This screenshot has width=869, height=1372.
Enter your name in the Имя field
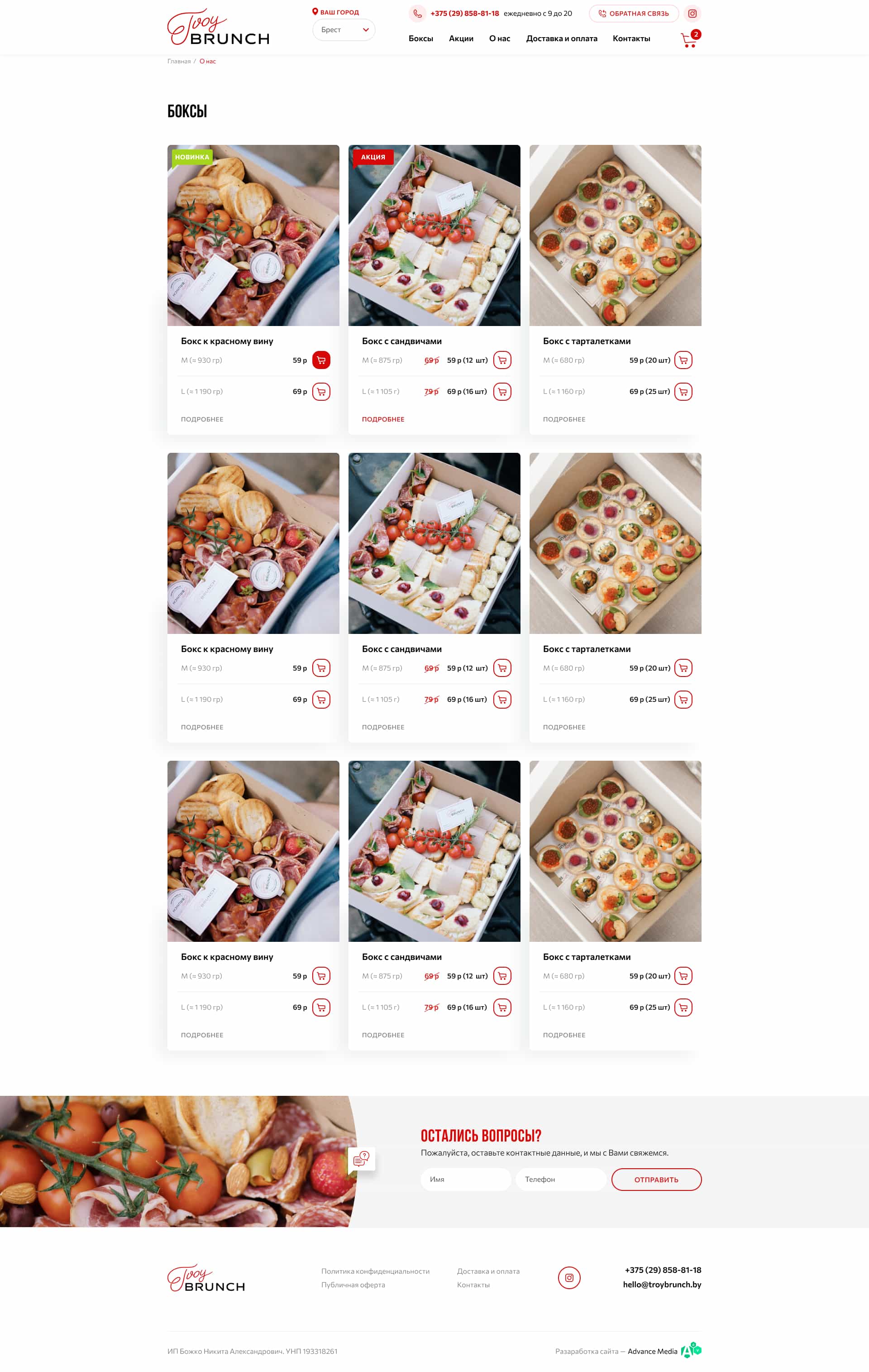465,1180
